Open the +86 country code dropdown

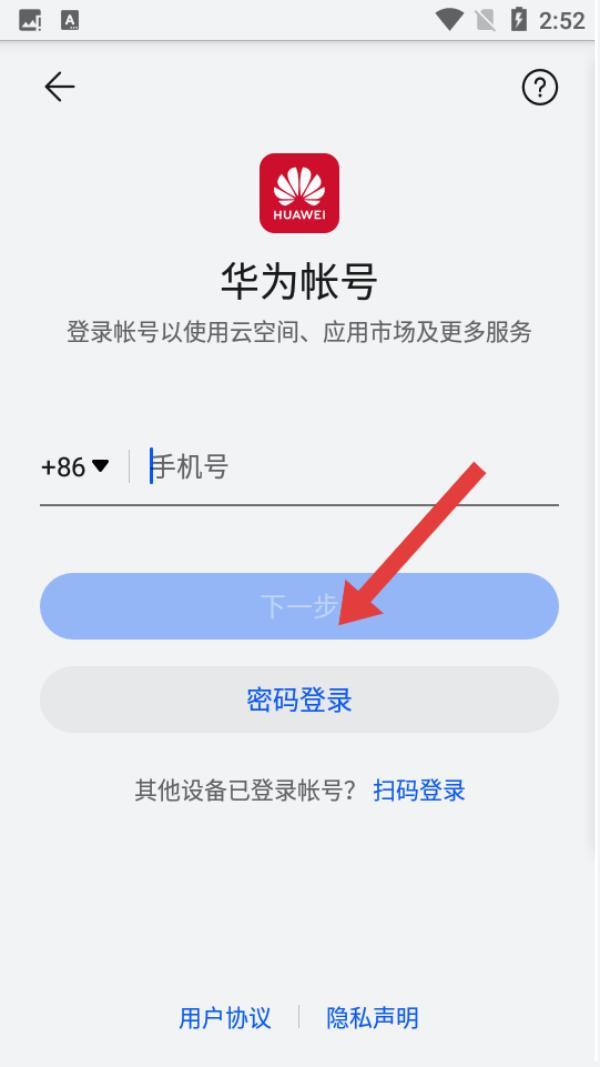coord(75,467)
